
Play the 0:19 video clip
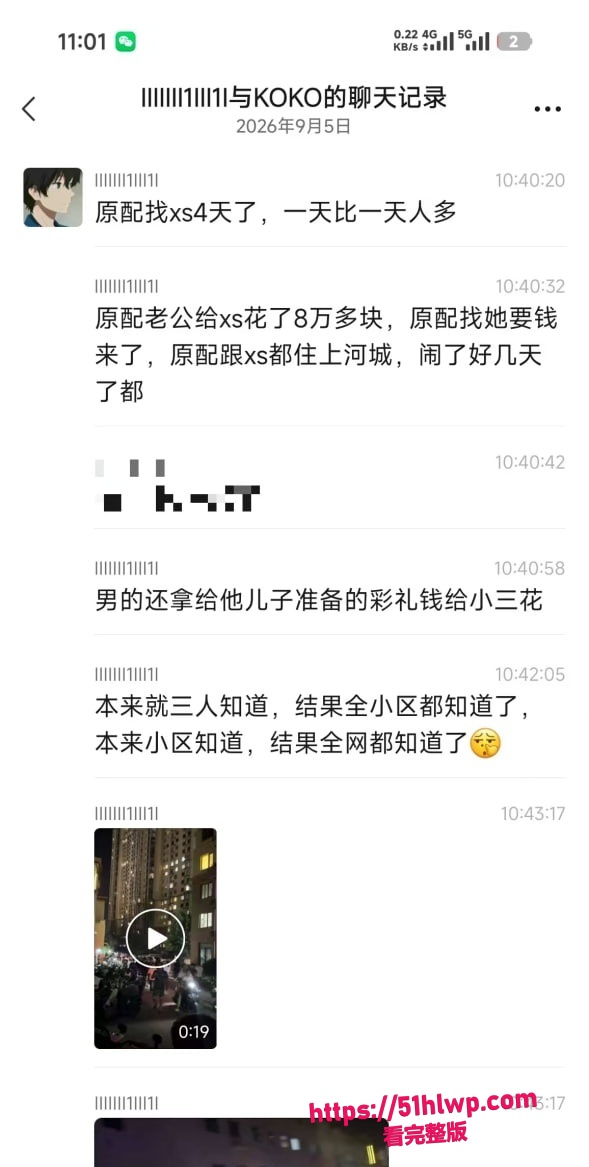tap(155, 938)
